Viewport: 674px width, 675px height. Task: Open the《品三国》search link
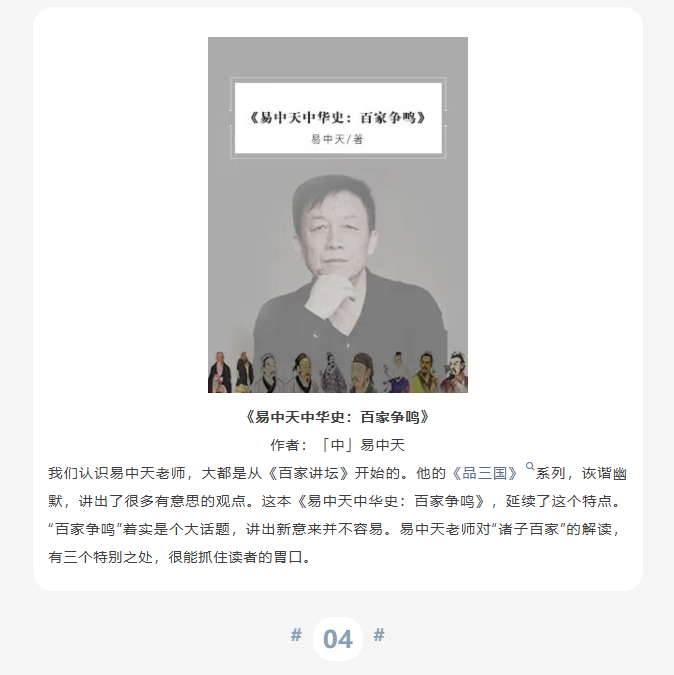click(x=486, y=472)
